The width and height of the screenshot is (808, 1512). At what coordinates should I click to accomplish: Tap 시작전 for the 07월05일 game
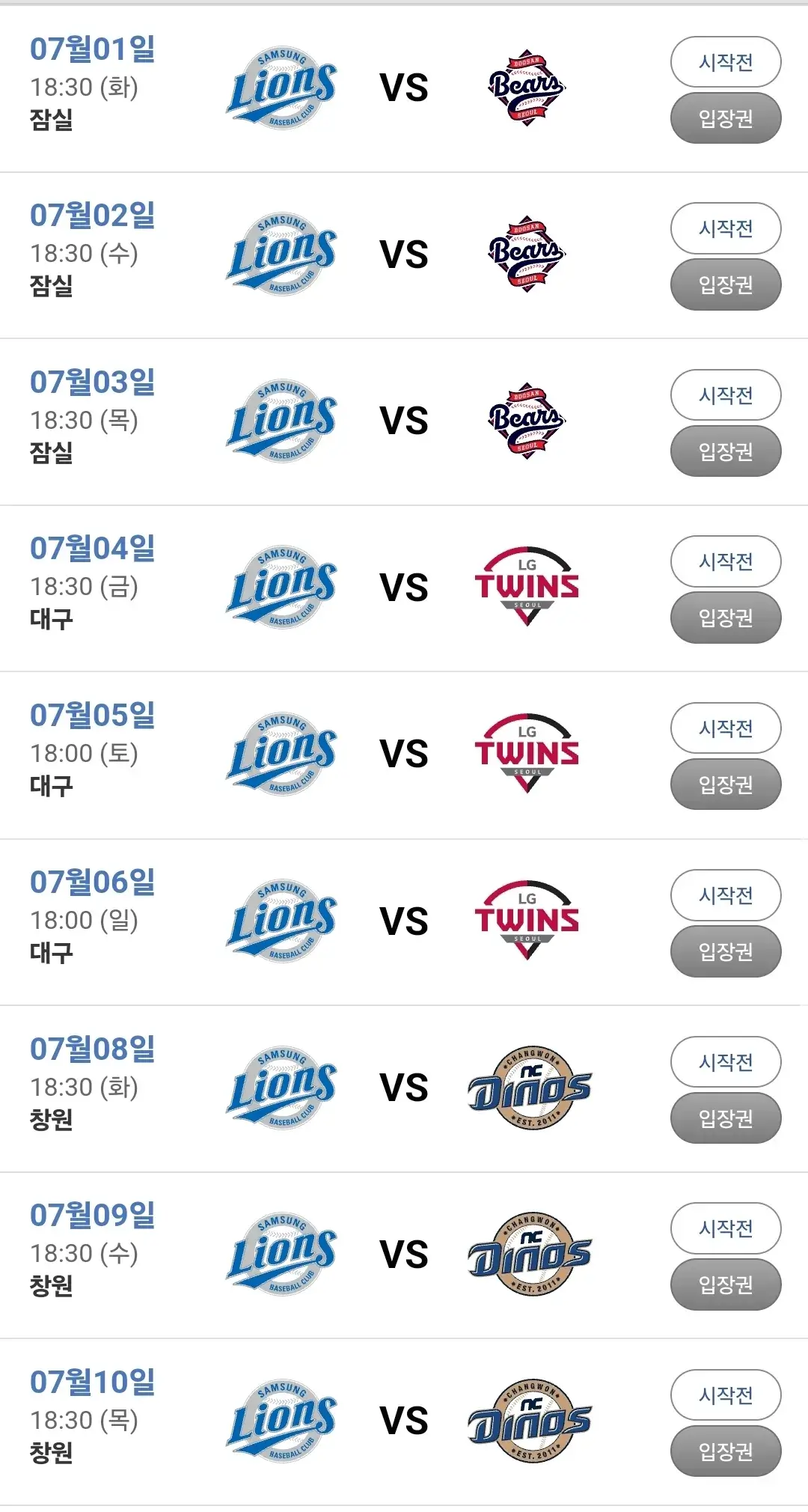pos(725,728)
